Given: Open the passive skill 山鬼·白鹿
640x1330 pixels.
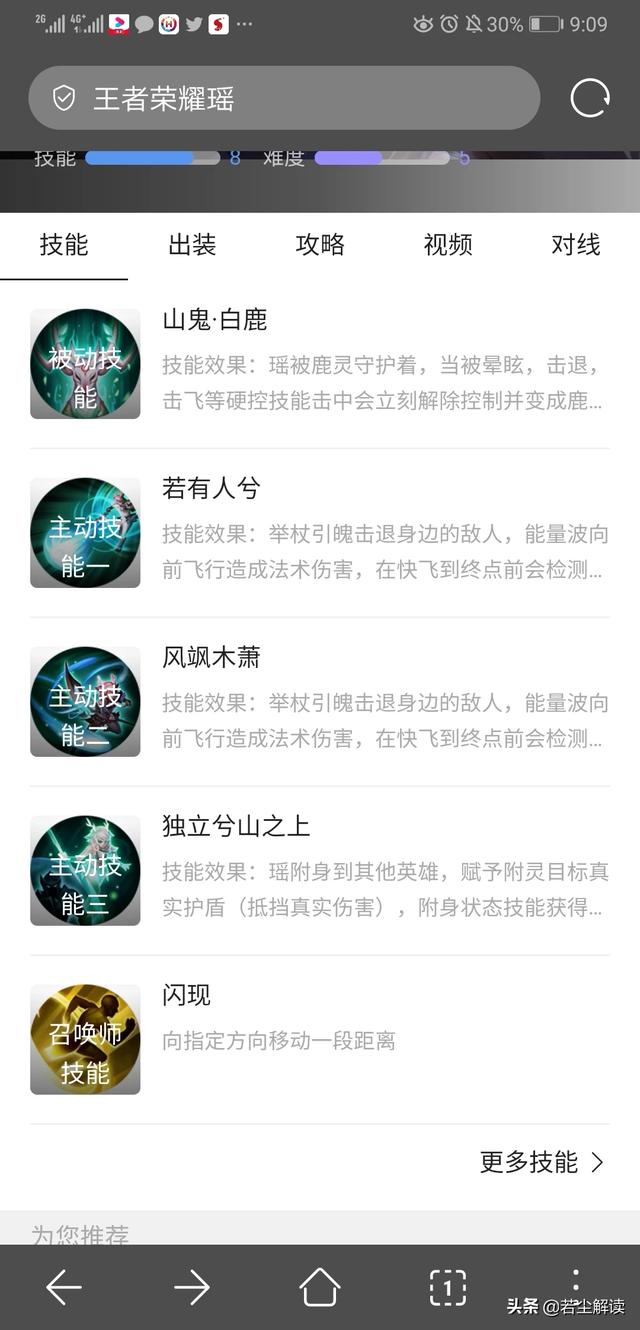Looking at the screenshot, I should pos(320,363).
